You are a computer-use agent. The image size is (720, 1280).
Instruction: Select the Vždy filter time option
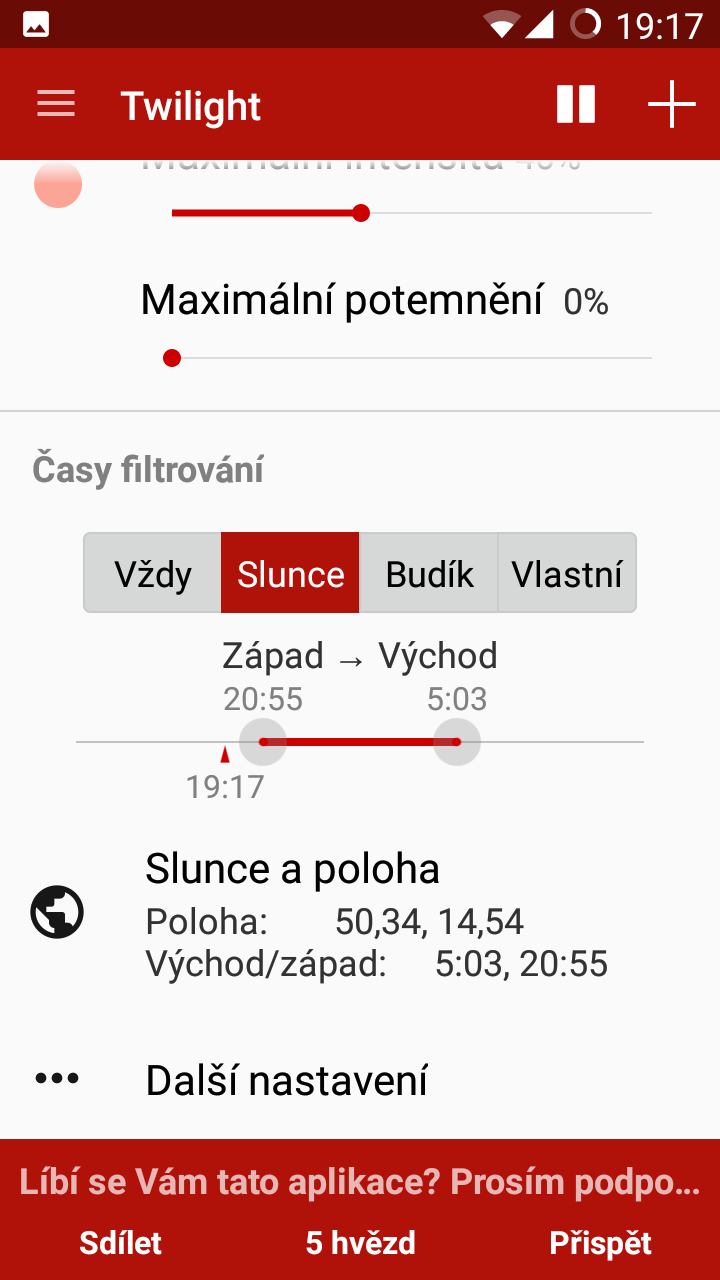[153, 574]
